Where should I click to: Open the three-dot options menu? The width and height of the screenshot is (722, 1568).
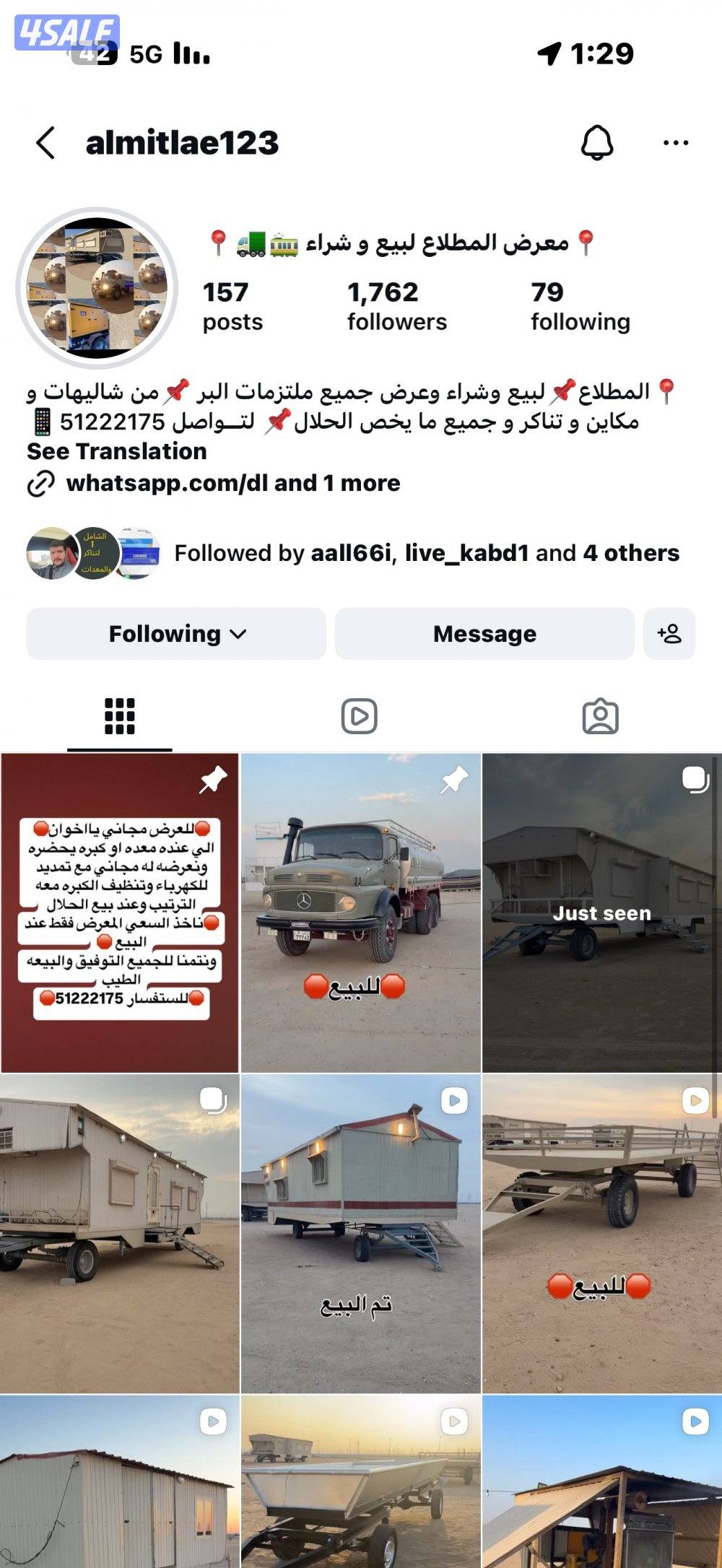pos(675,142)
